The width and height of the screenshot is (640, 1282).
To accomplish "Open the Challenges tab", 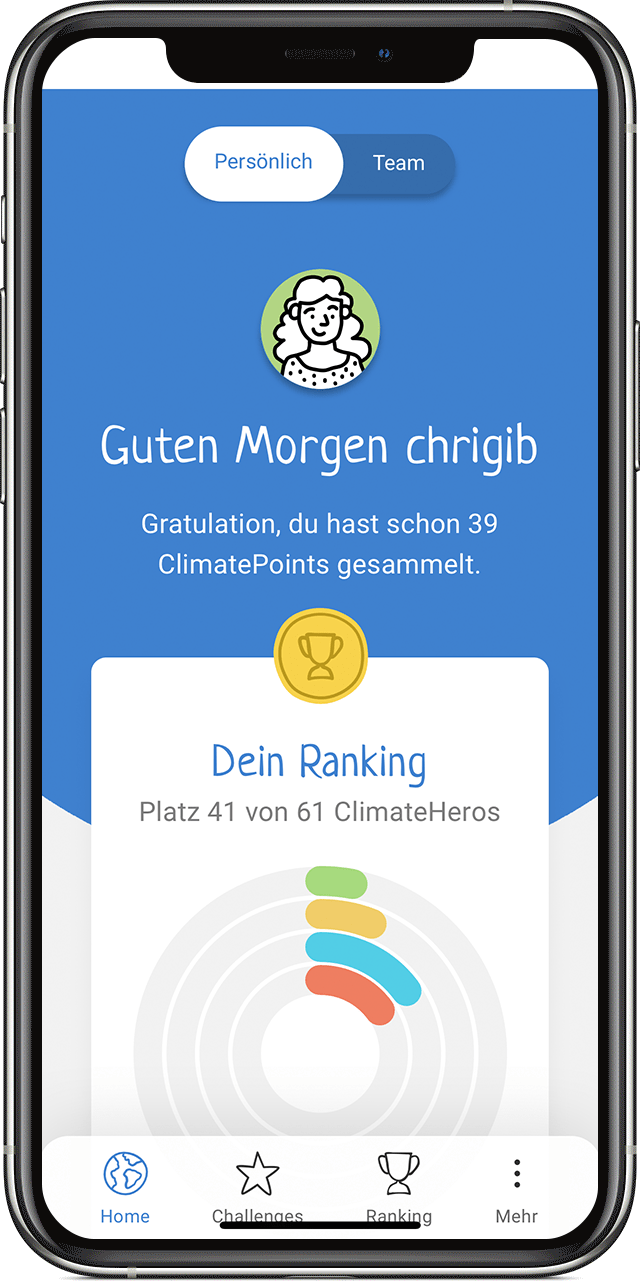I will click(x=257, y=1187).
